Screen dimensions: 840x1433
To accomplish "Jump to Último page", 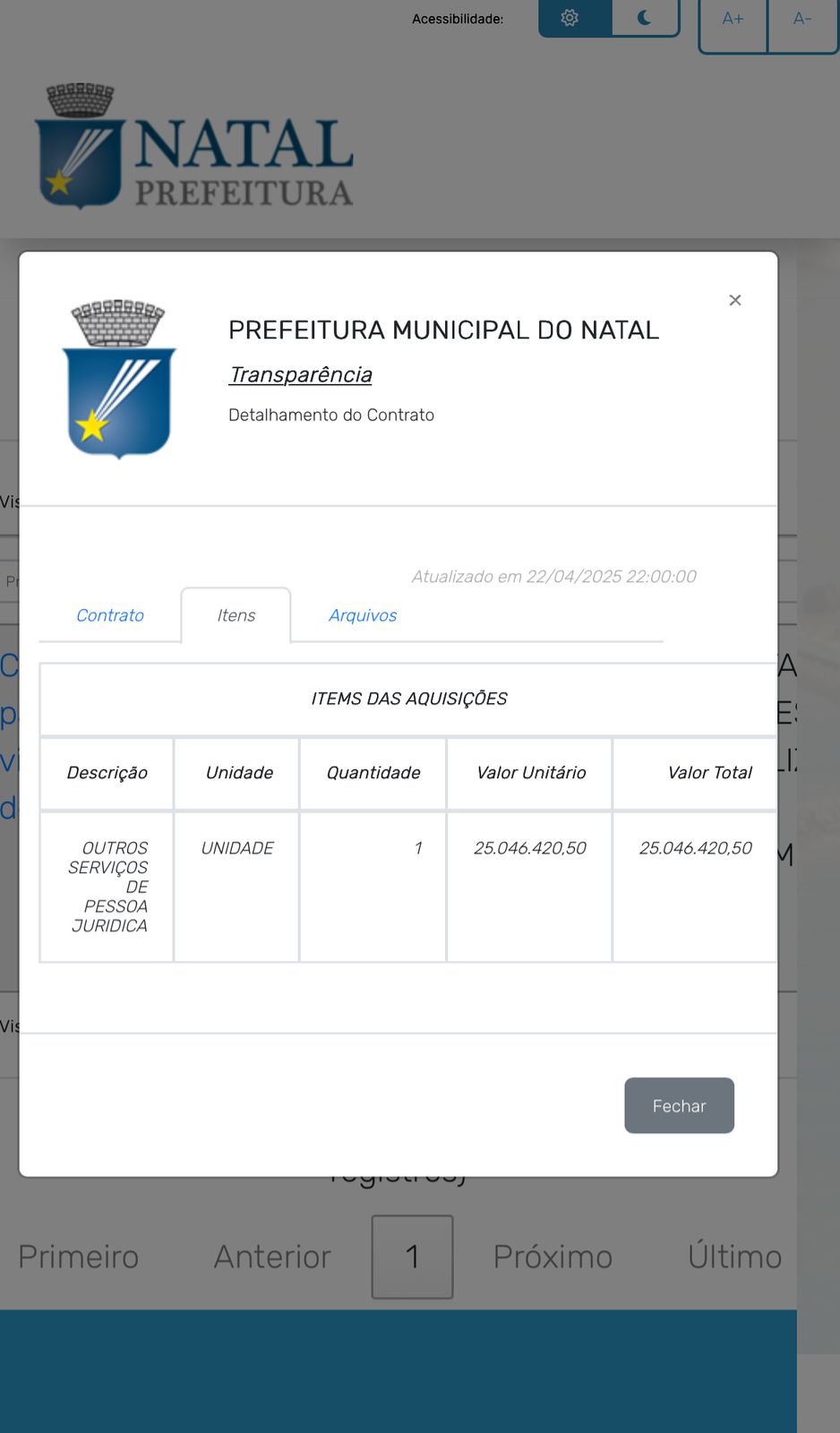I will pos(734,1257).
